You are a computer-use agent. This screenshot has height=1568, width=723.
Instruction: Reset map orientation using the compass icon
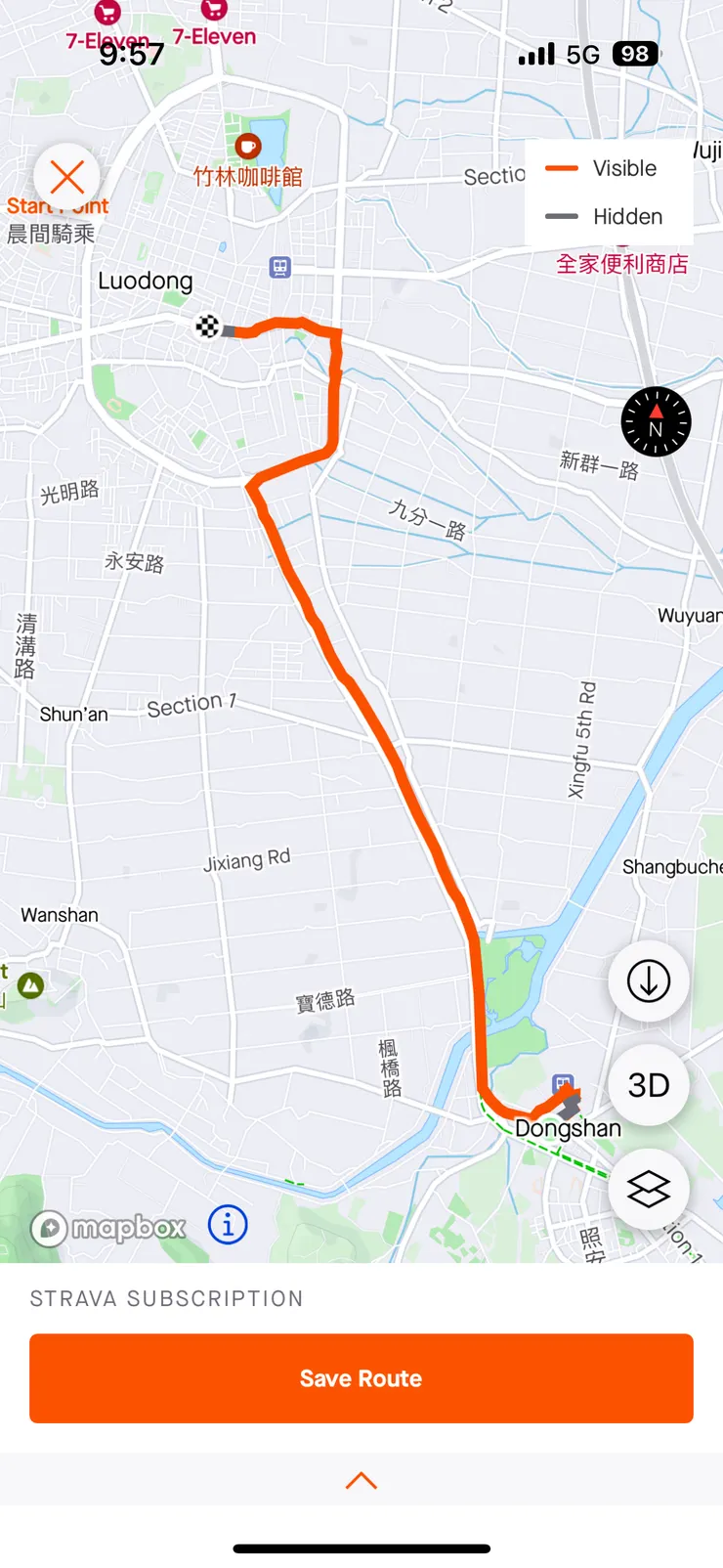[656, 422]
